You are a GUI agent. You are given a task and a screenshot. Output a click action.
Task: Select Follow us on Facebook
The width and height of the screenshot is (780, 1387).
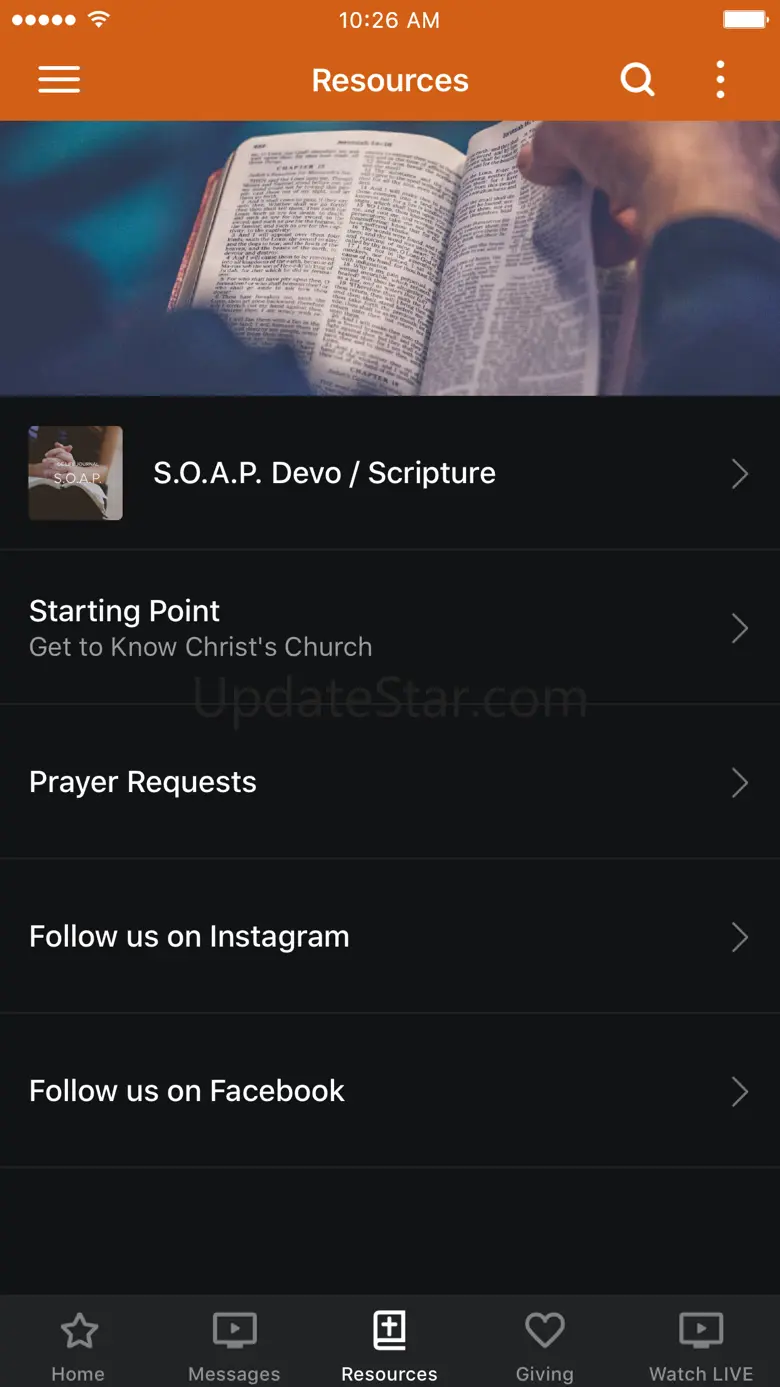click(x=389, y=1091)
